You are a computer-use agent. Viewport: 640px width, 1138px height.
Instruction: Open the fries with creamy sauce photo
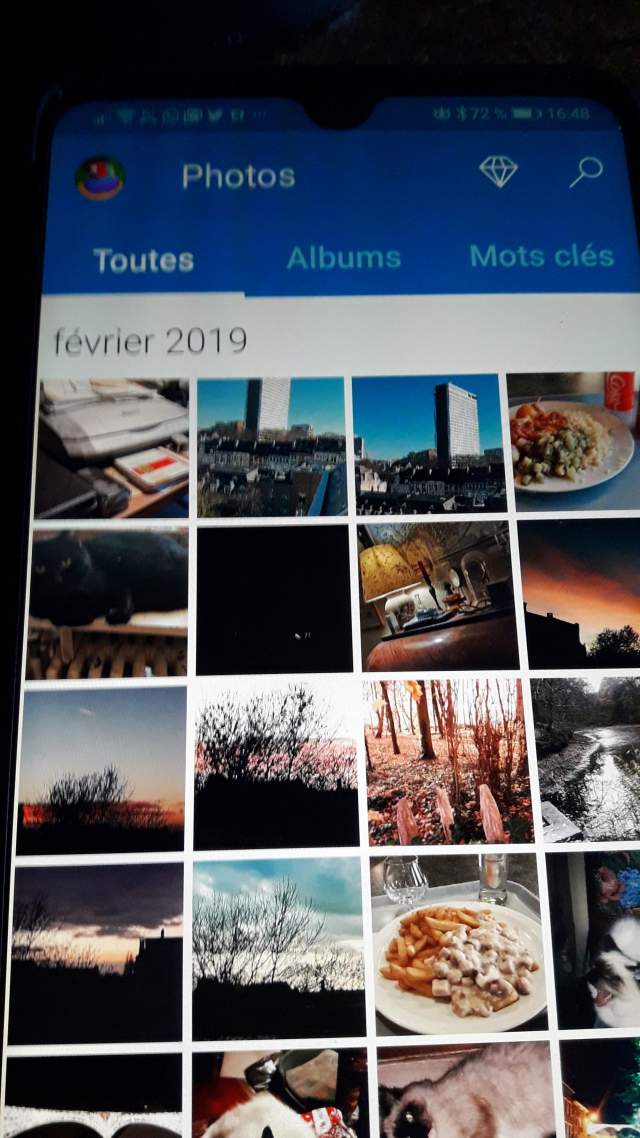click(460, 944)
